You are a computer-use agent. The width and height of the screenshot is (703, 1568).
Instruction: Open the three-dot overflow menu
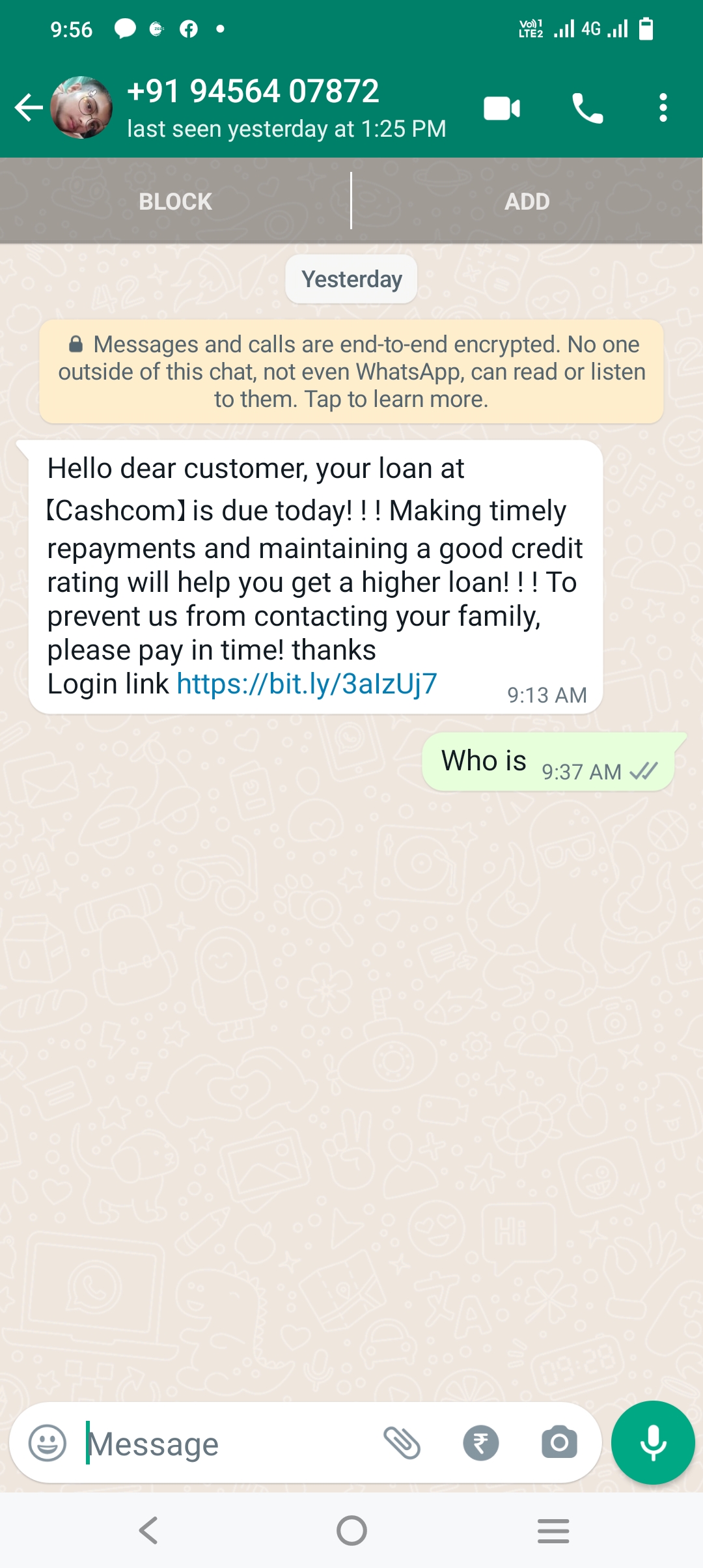[x=663, y=108]
